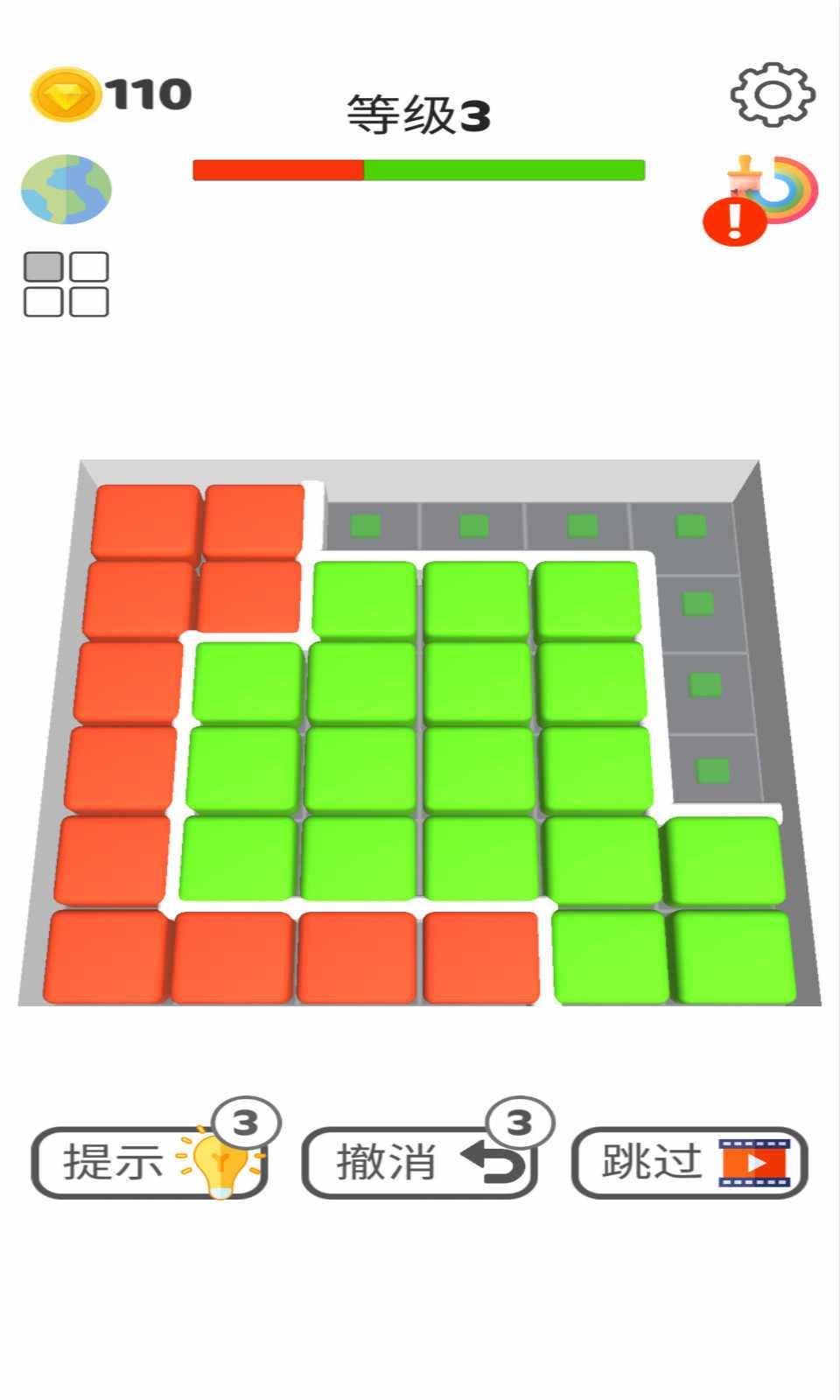The width and height of the screenshot is (840, 1400).
Task: Skip level with 跳过 video button
Action: (689, 1163)
